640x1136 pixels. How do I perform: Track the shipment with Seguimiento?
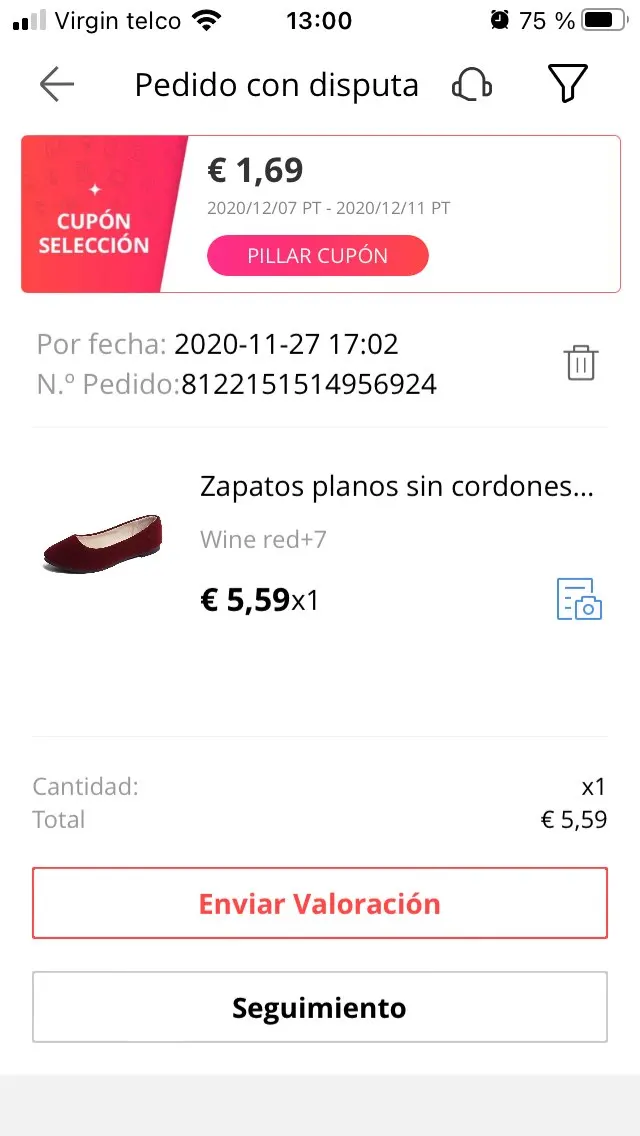click(x=320, y=1007)
